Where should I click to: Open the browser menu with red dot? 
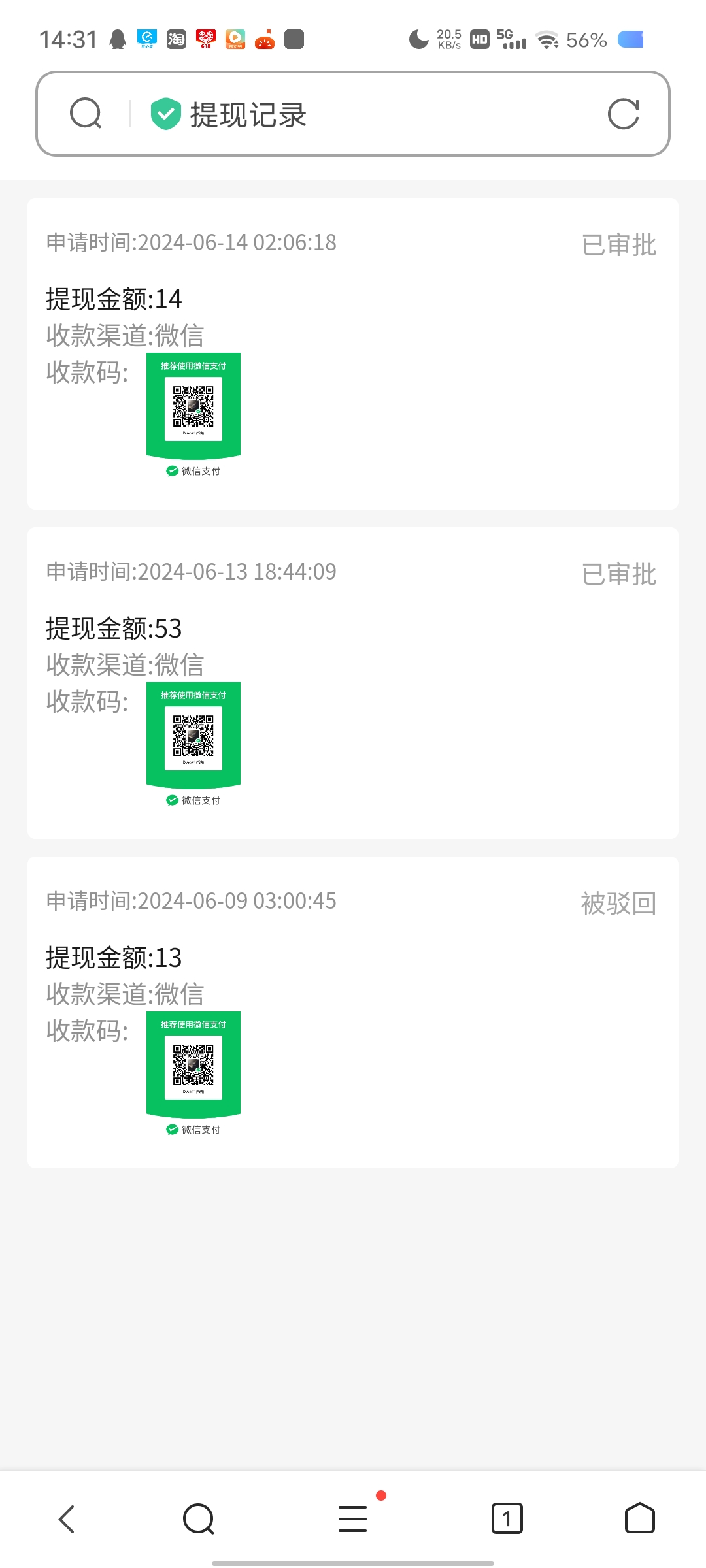(x=353, y=1518)
